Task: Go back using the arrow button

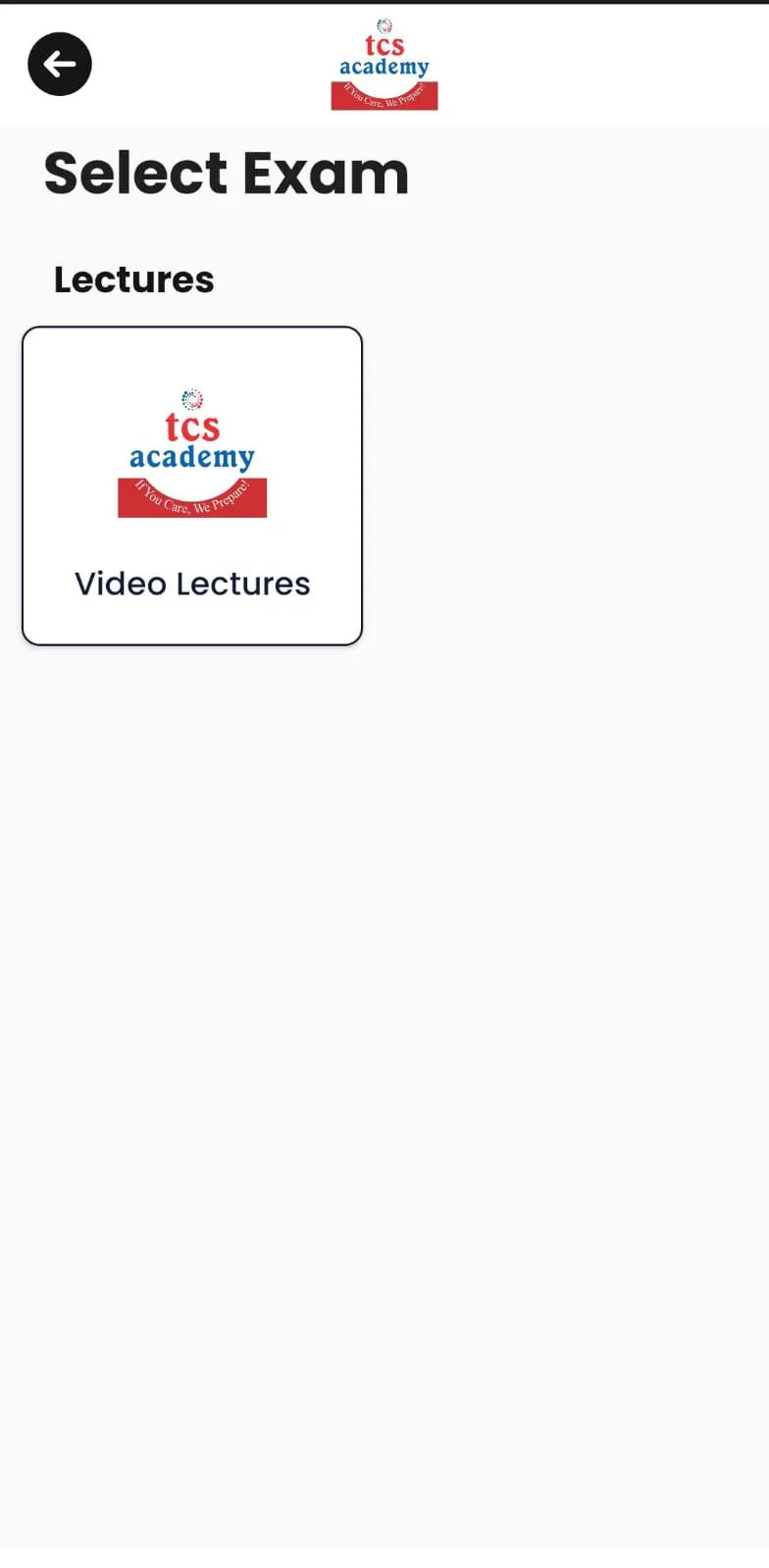Action: pos(60,65)
